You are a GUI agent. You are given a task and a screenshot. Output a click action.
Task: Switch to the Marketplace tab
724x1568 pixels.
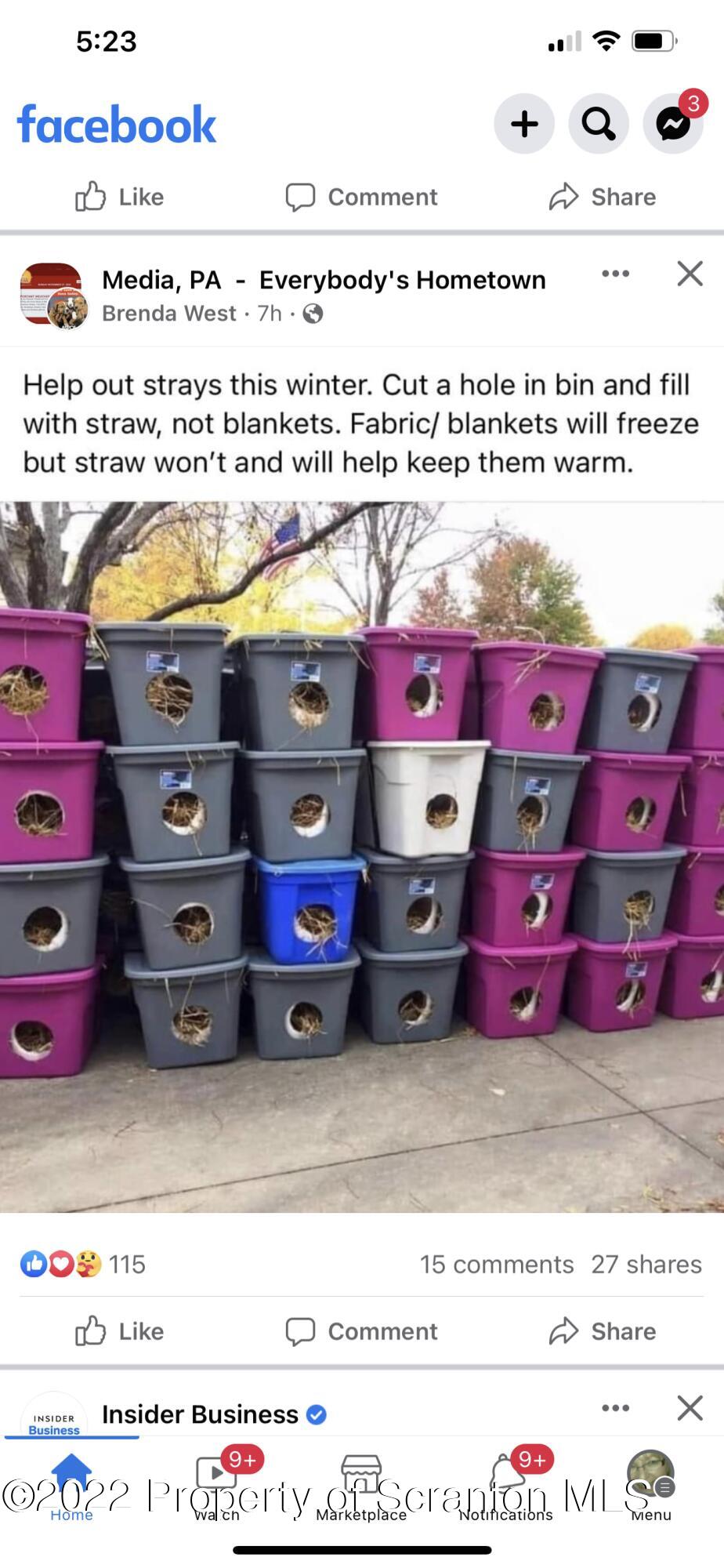(x=361, y=1483)
